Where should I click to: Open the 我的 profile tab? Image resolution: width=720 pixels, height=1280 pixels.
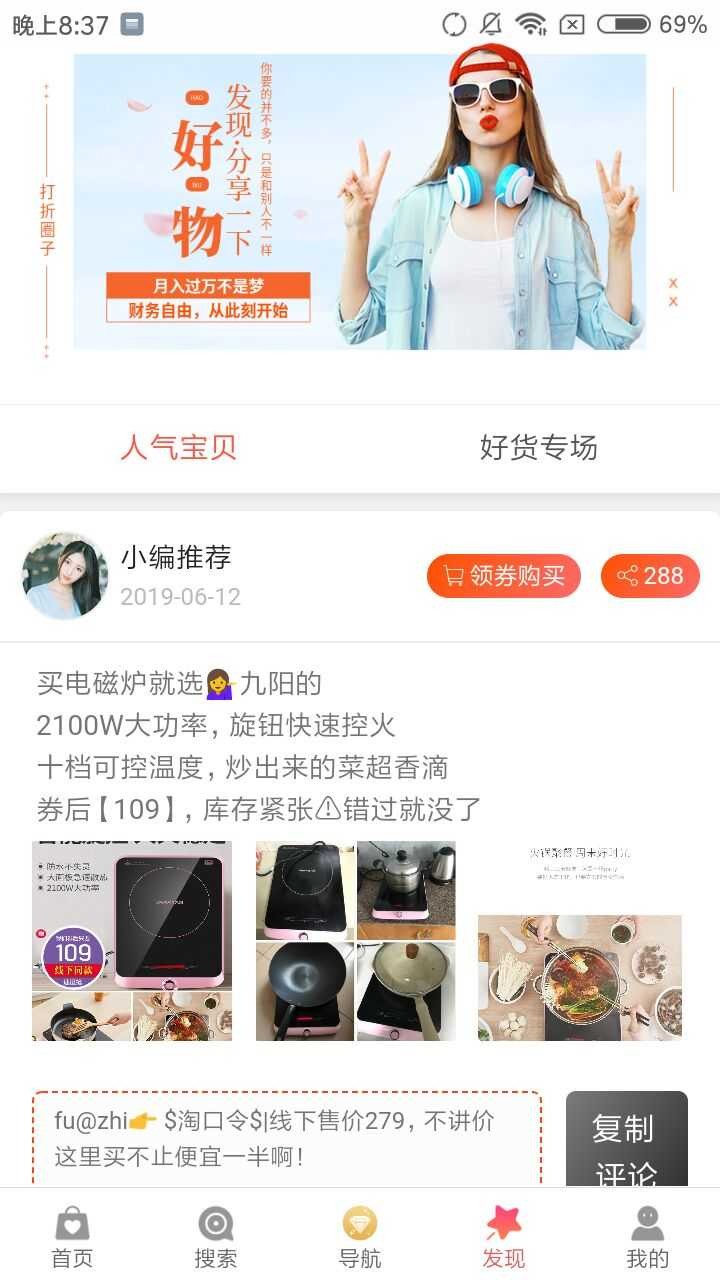click(x=647, y=1236)
